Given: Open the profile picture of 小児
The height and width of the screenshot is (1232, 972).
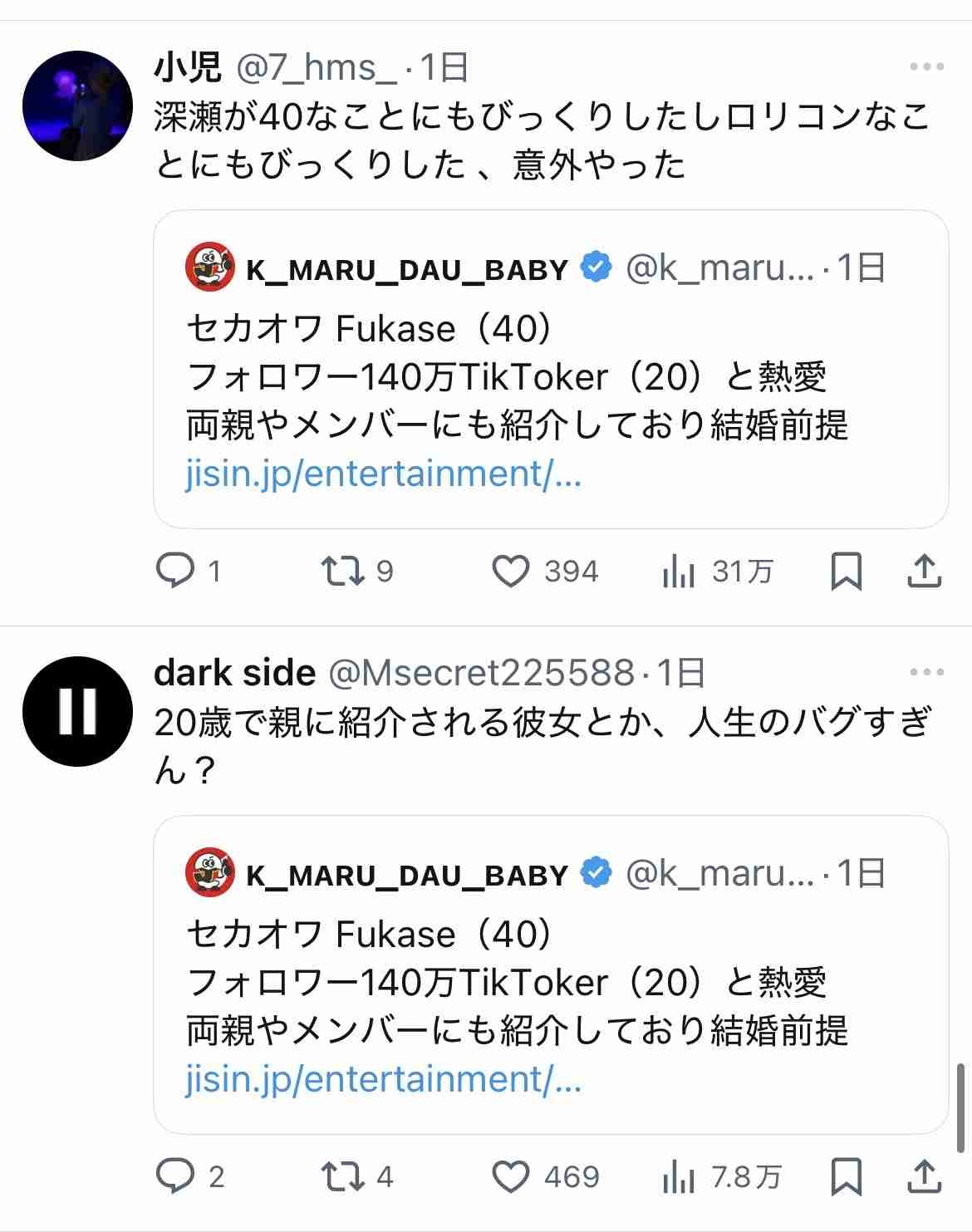Looking at the screenshot, I should pos(76,106).
